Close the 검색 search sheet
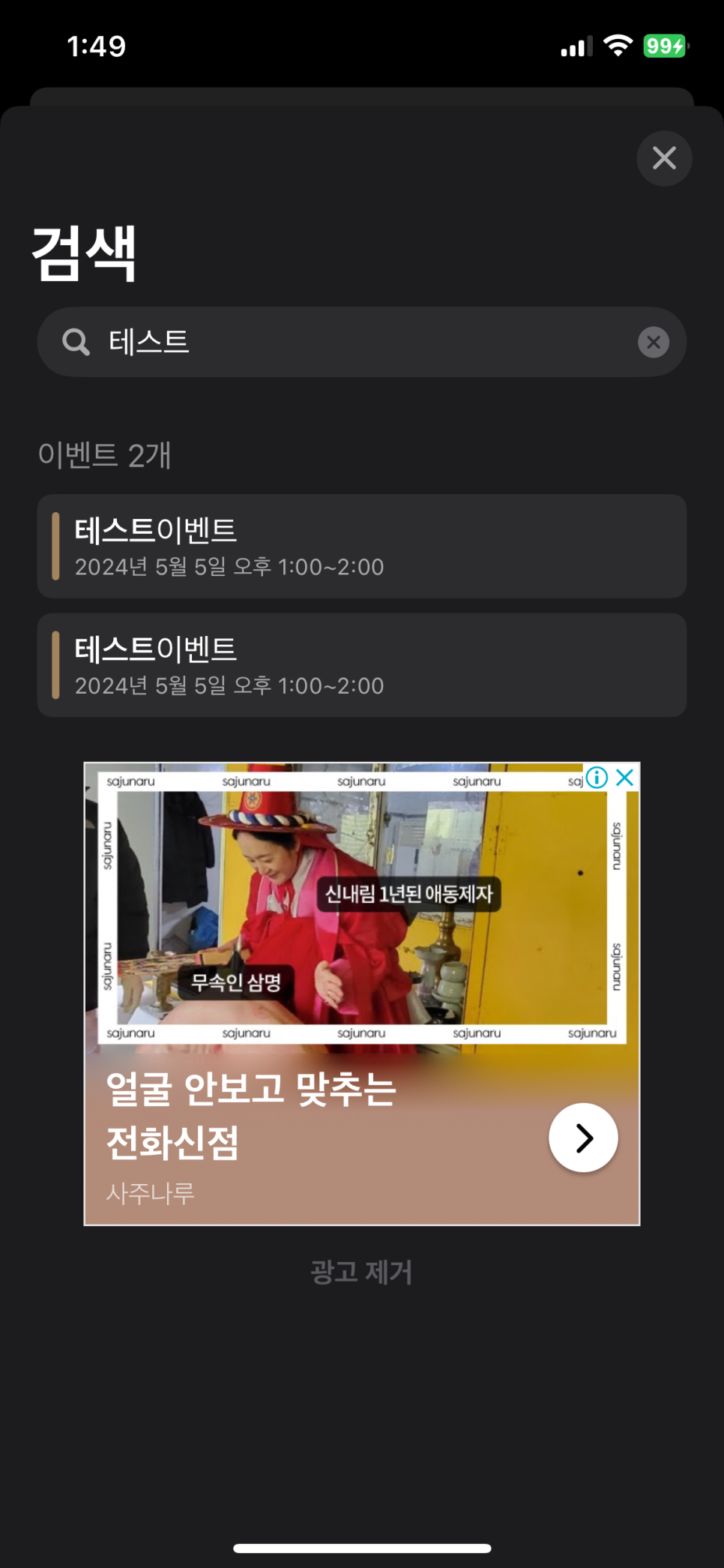This screenshot has height=1568, width=724. point(664,158)
